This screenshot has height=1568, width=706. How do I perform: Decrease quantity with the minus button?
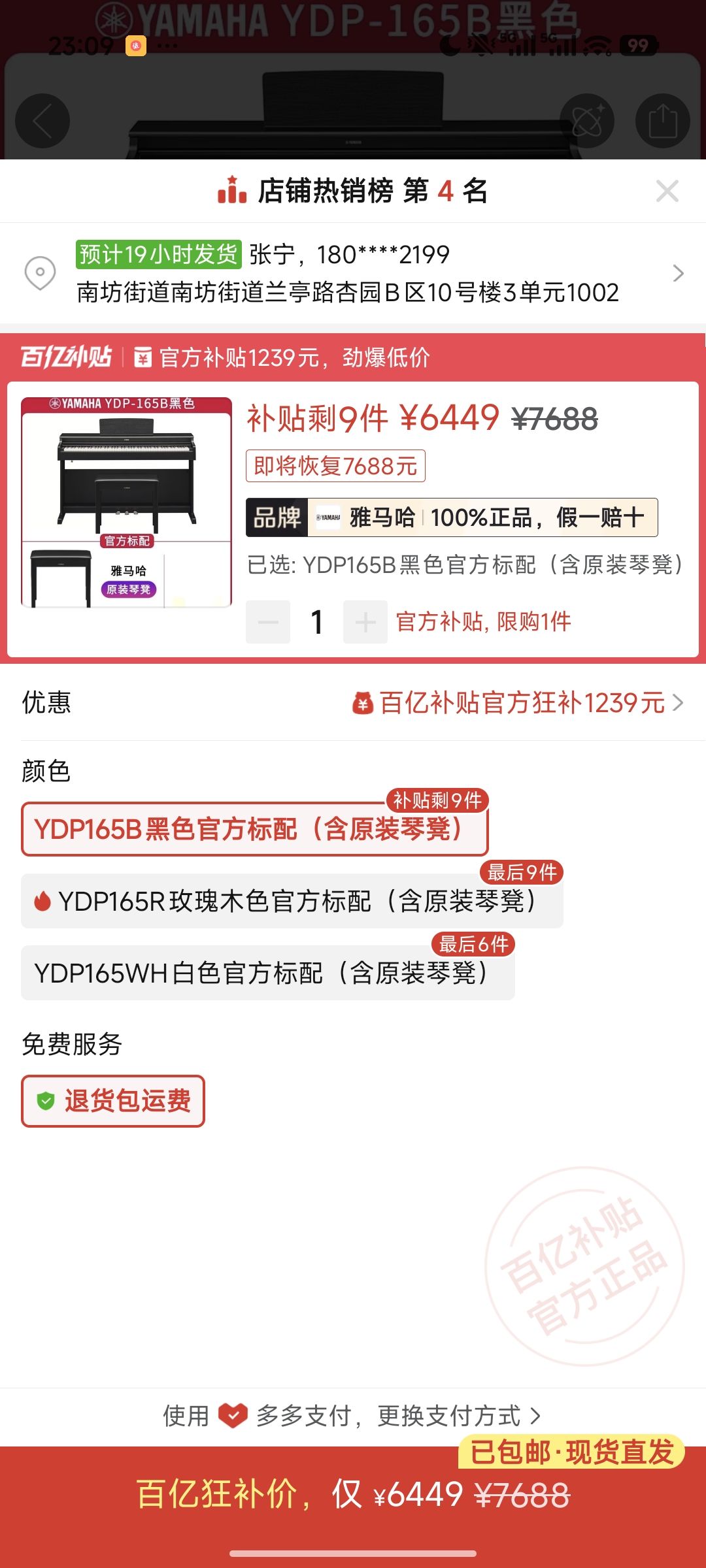click(268, 622)
